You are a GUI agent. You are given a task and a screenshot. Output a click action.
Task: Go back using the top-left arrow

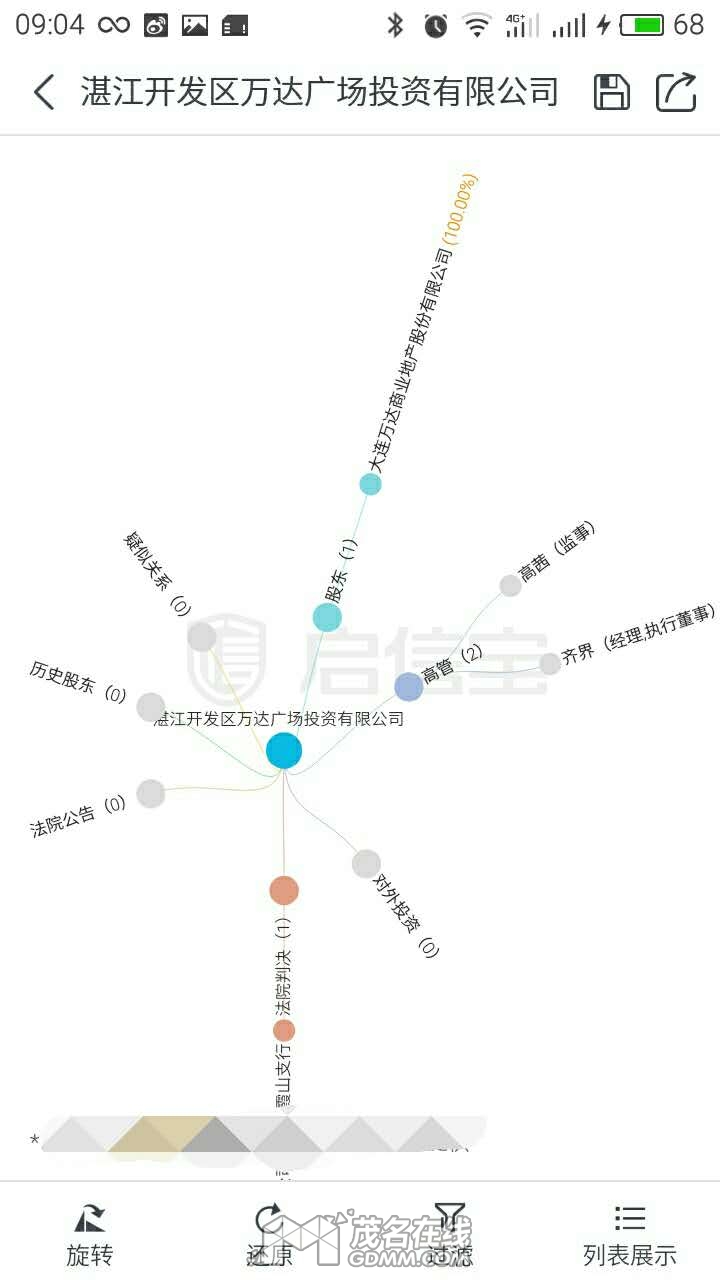[44, 92]
